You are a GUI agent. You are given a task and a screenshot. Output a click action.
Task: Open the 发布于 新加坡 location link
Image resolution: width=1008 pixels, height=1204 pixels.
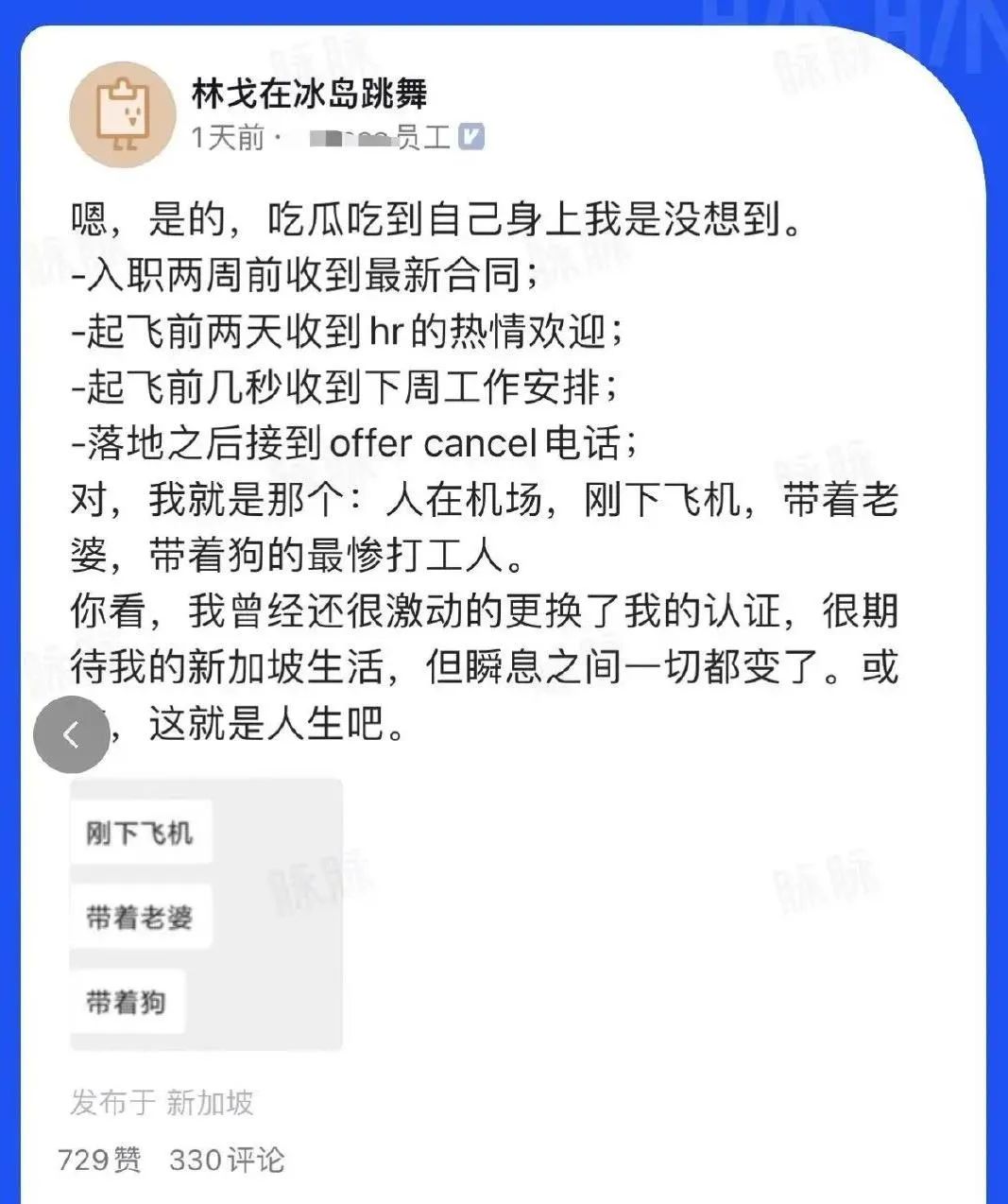(x=165, y=1099)
